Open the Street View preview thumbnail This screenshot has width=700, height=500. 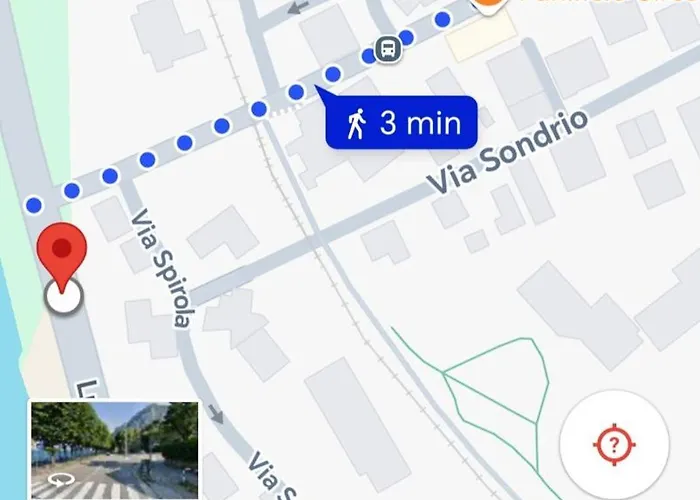[x=114, y=449]
